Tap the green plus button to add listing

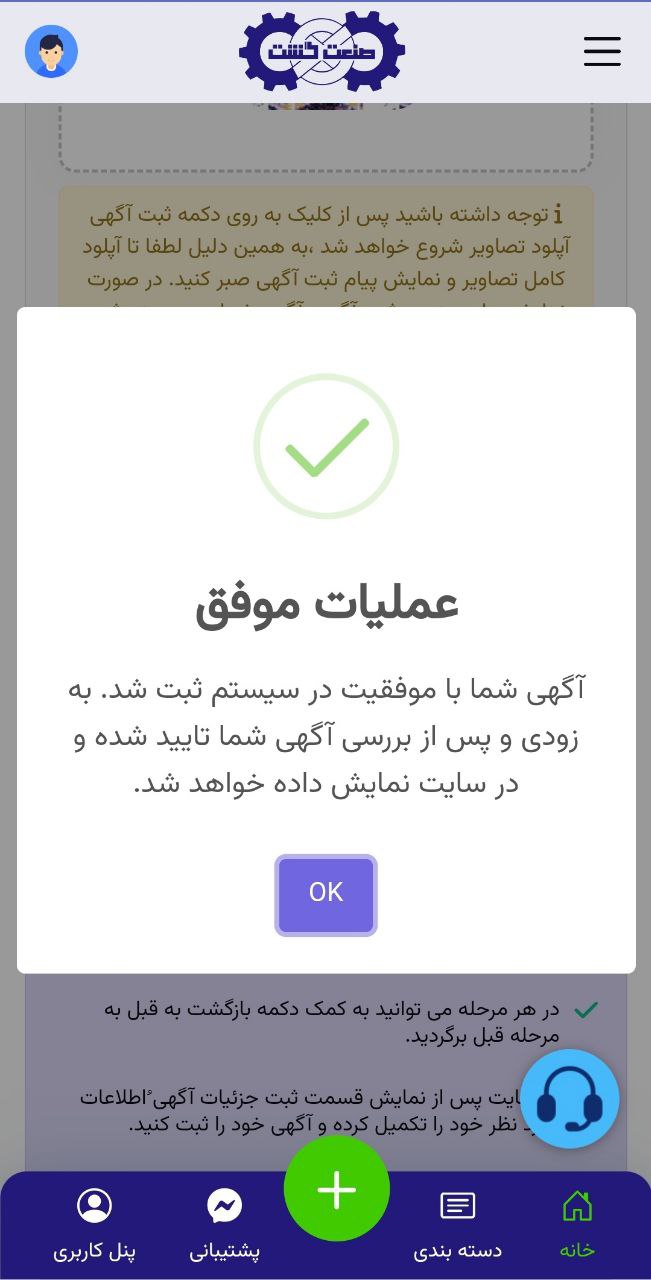tap(336, 1189)
